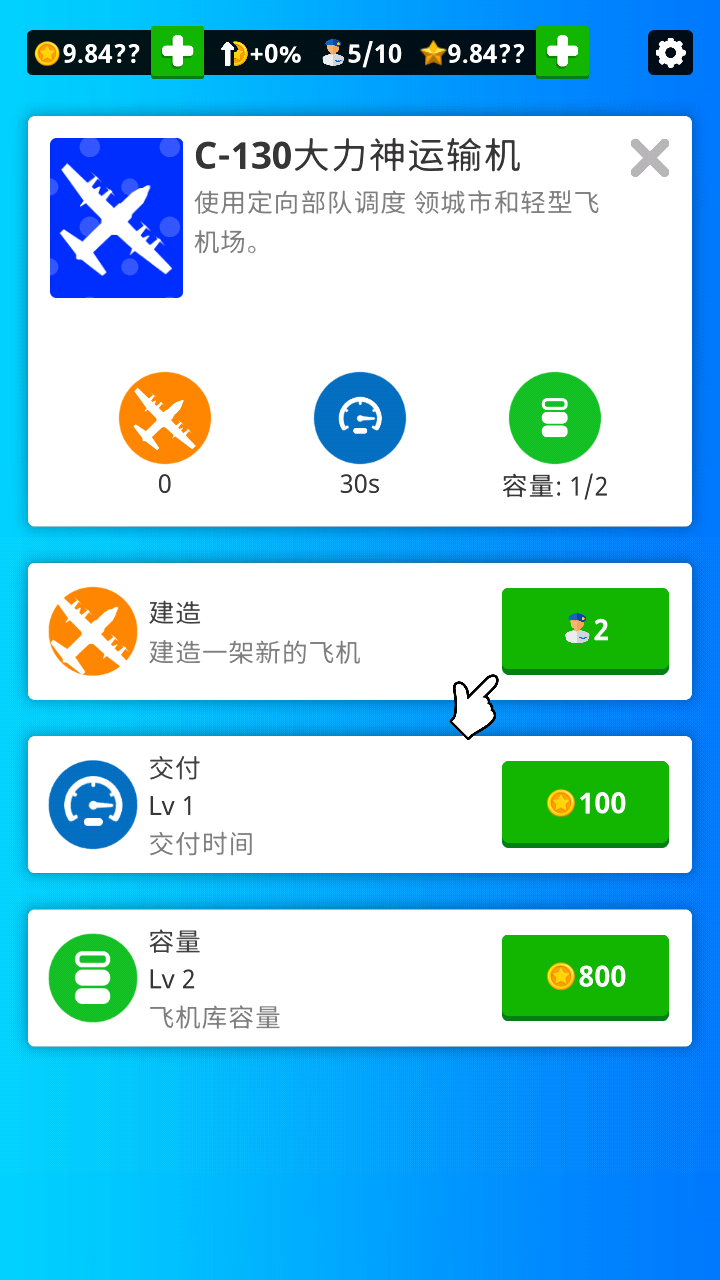Click the green capacity icon above 容量: 1/2

tap(555, 418)
